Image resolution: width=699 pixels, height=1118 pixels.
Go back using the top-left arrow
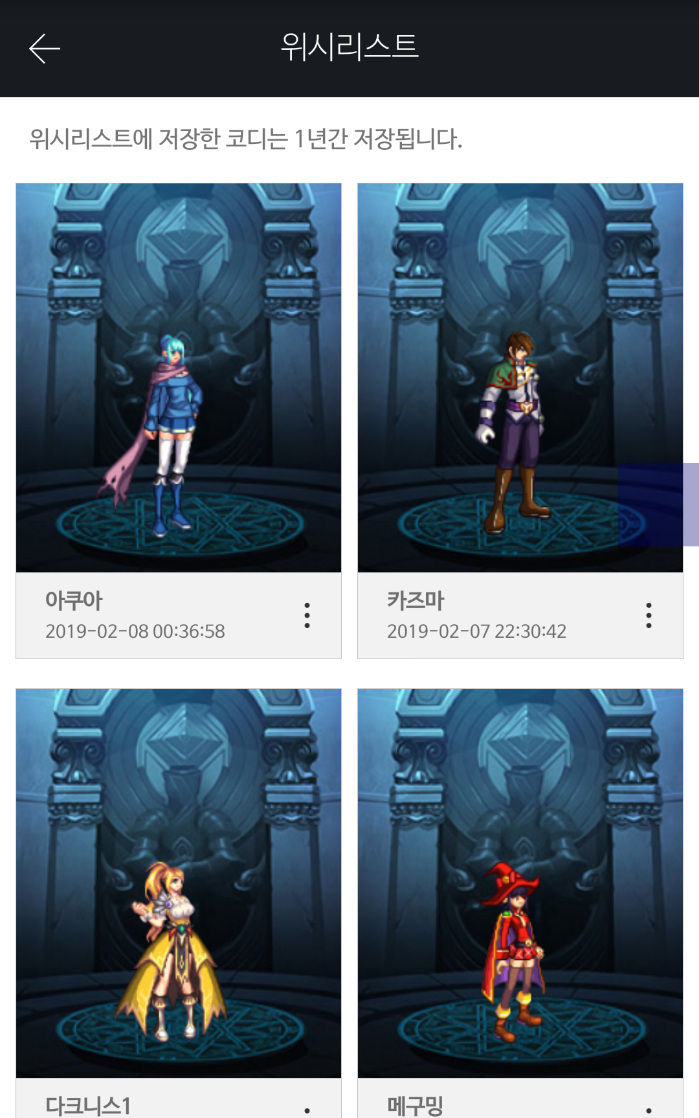(45, 48)
